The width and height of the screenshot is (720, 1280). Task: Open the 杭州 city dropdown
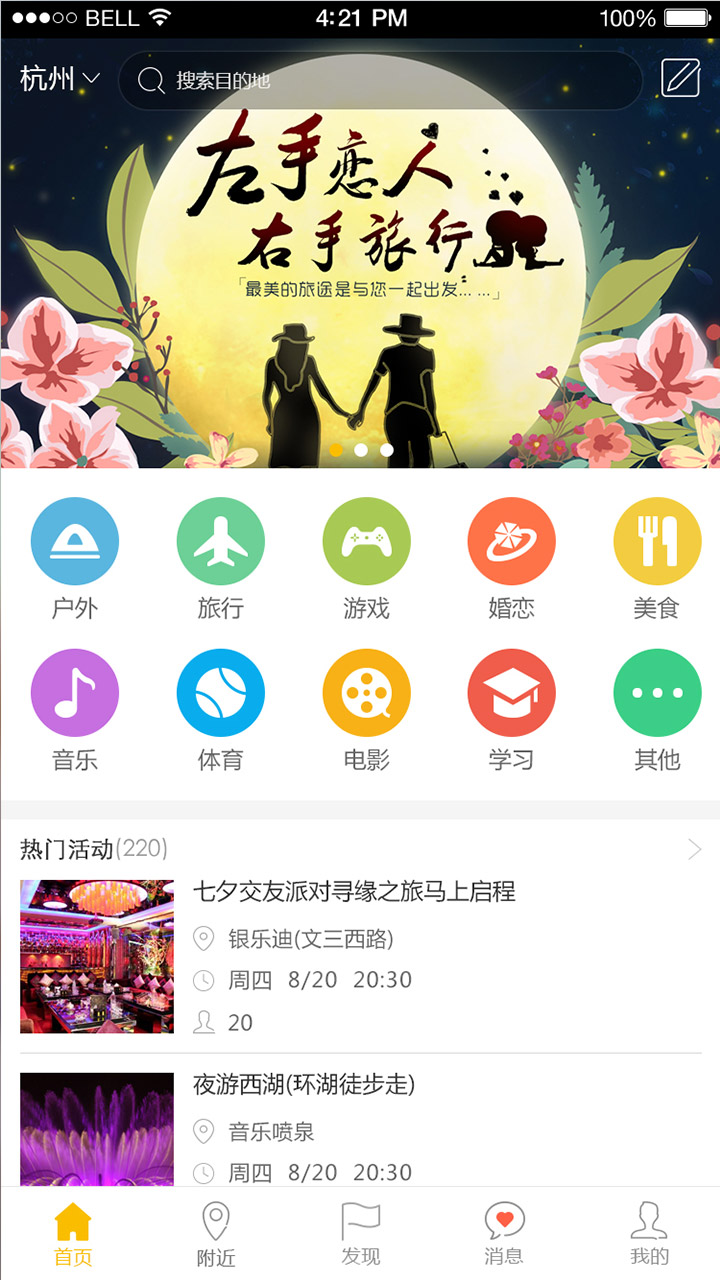pos(60,79)
